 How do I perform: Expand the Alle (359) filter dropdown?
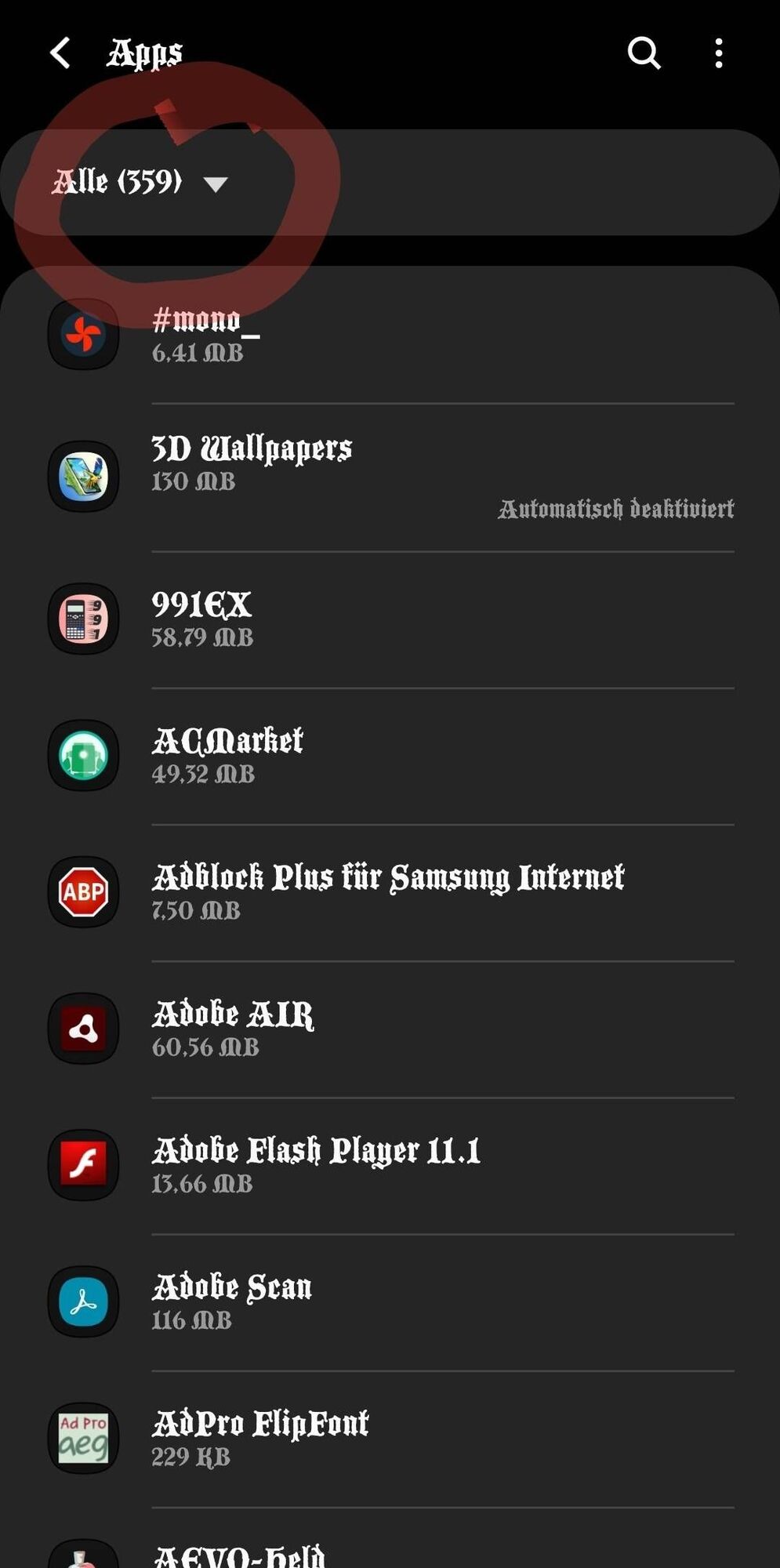141,183
